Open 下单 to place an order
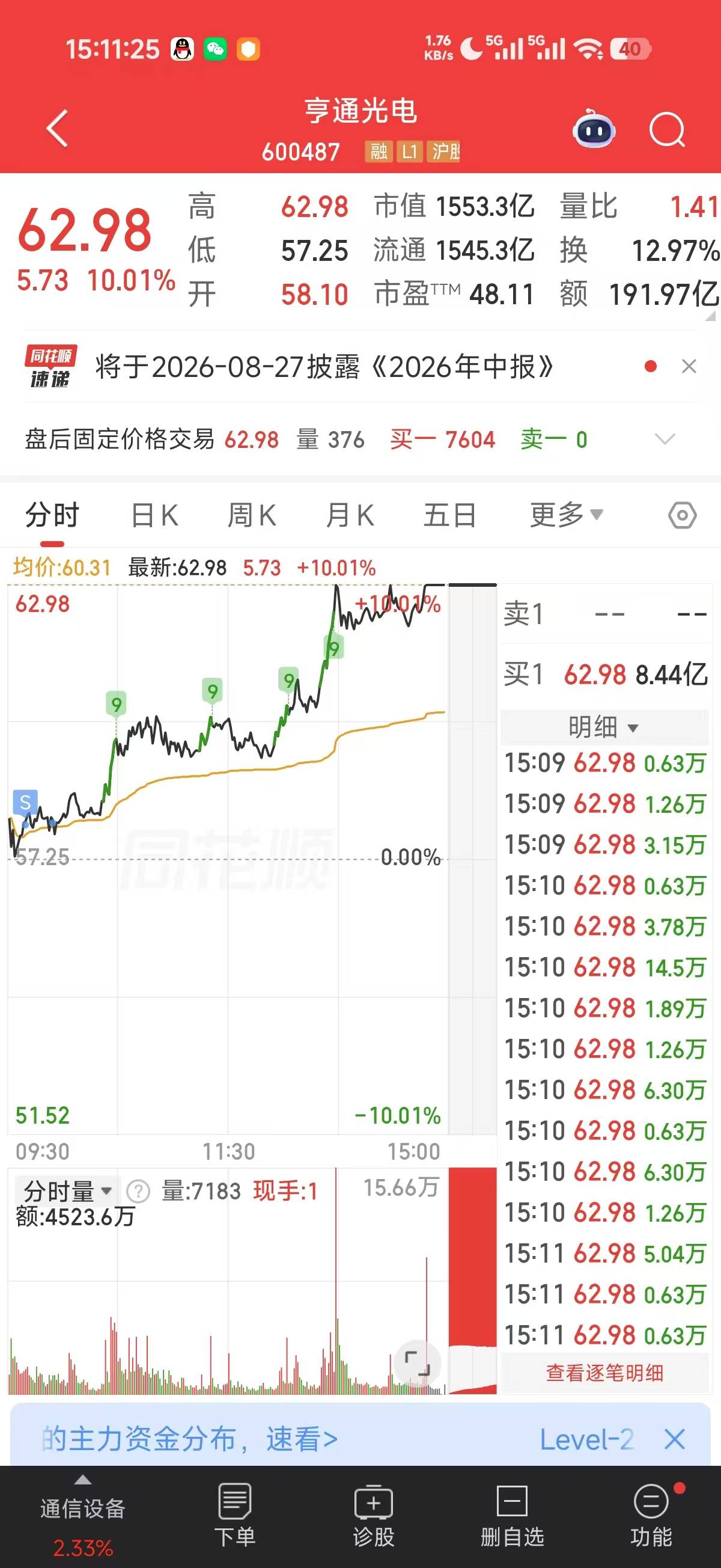 [235, 1516]
